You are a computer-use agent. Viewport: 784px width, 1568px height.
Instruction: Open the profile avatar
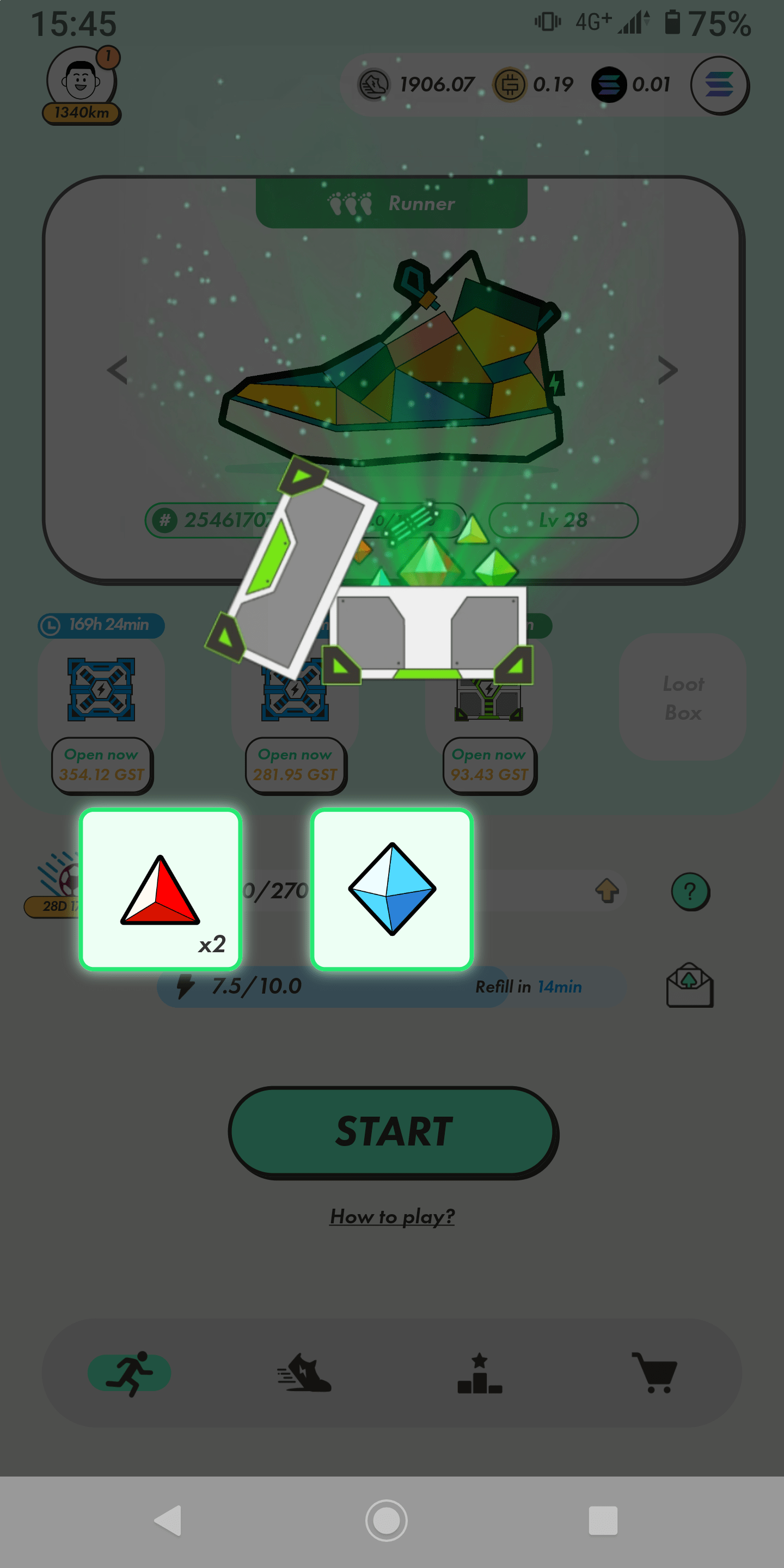(x=81, y=81)
